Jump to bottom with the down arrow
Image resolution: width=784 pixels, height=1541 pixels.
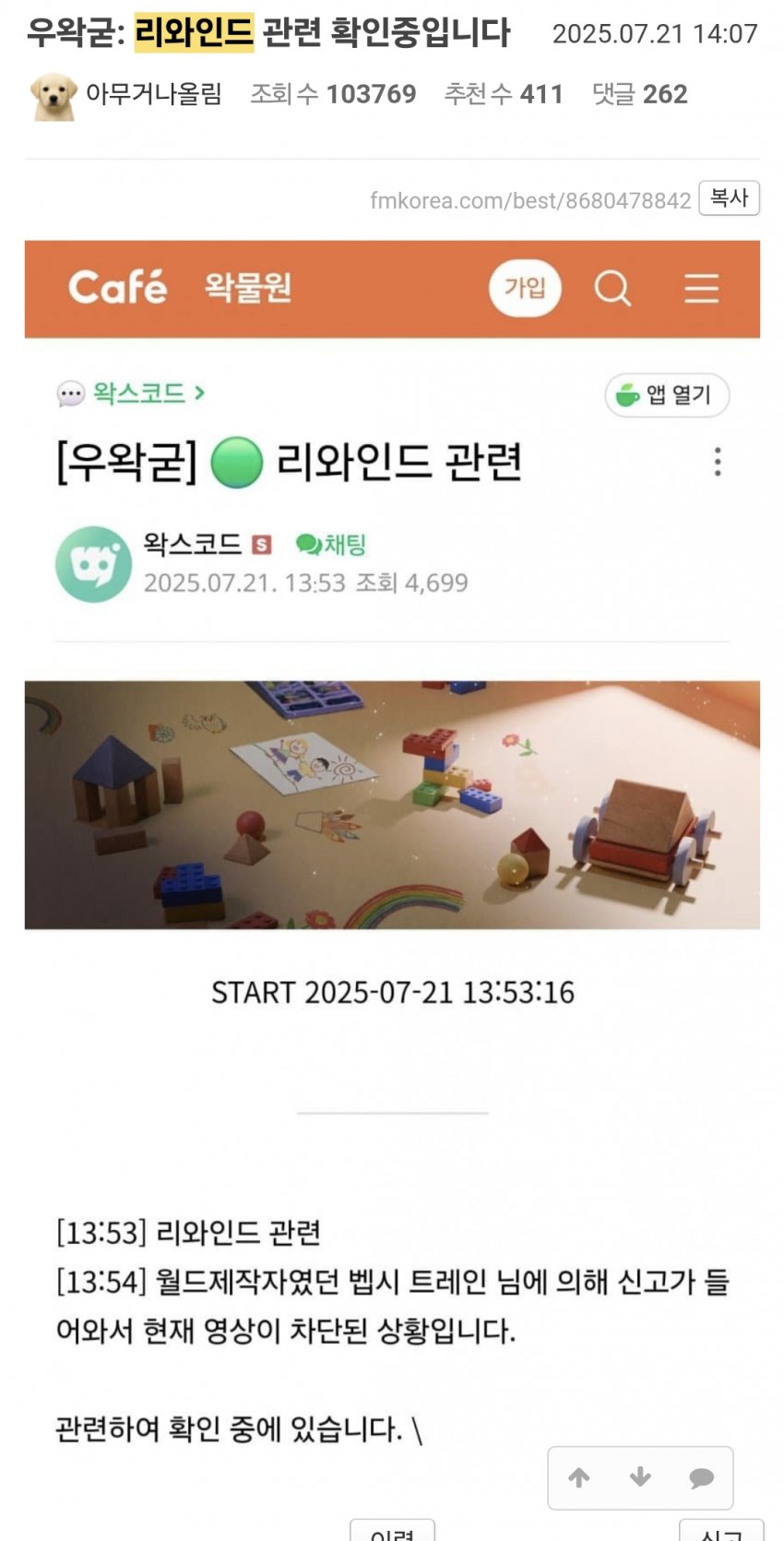(640, 1477)
